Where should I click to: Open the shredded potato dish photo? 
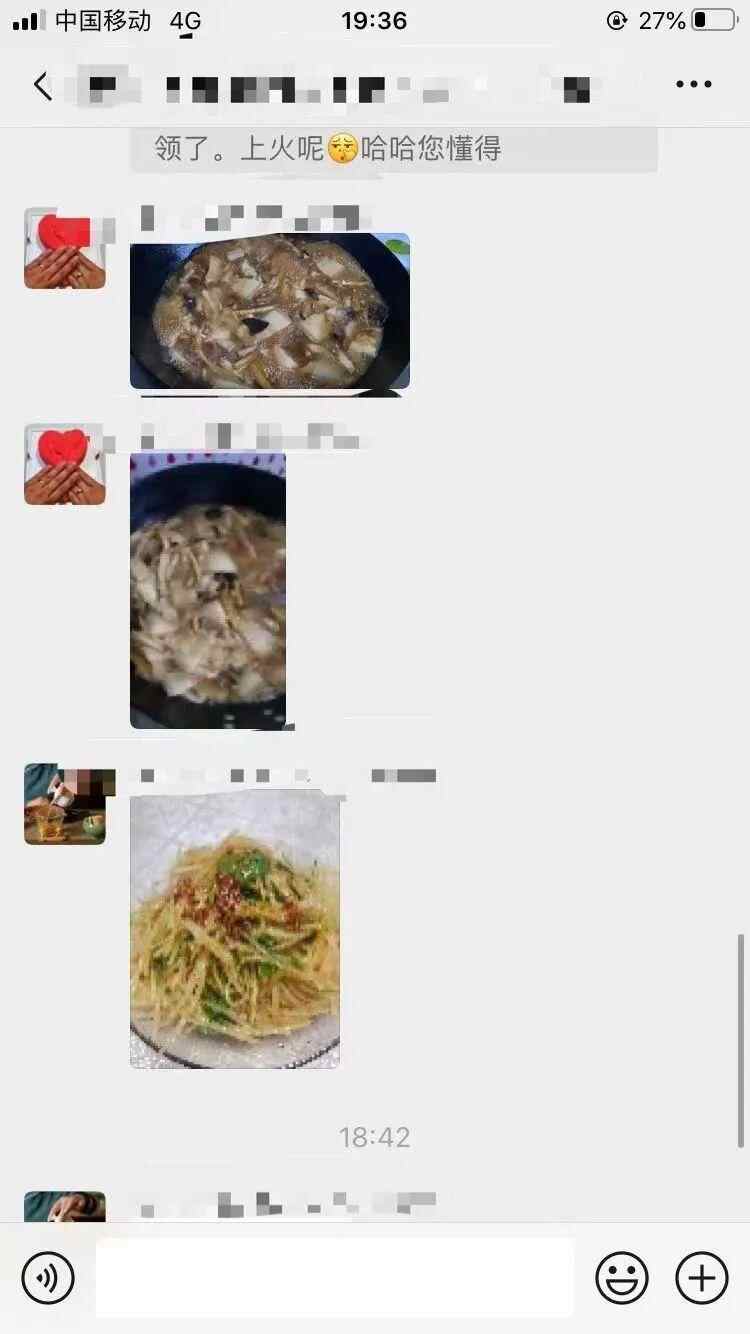point(235,930)
